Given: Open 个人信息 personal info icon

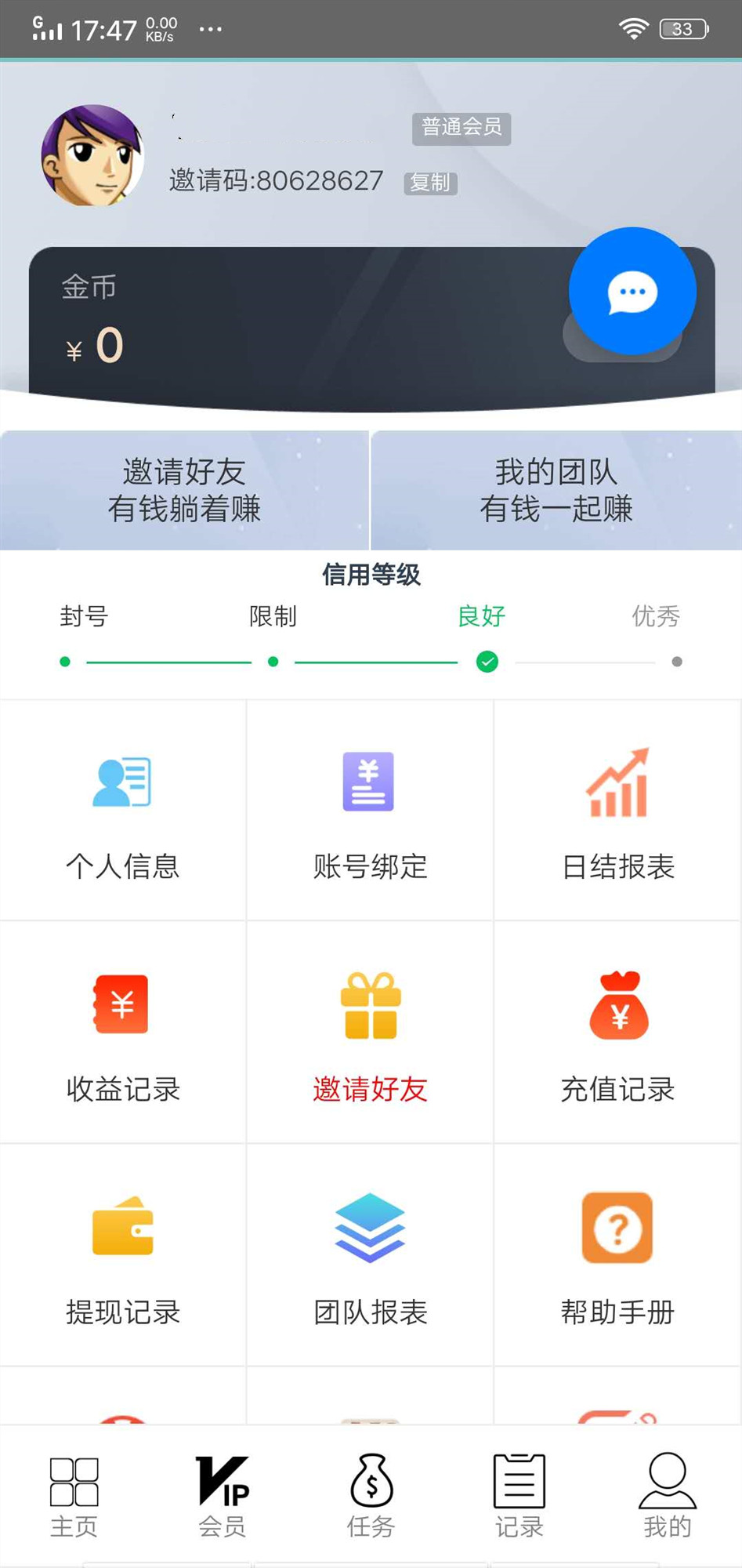Looking at the screenshot, I should coord(121,784).
